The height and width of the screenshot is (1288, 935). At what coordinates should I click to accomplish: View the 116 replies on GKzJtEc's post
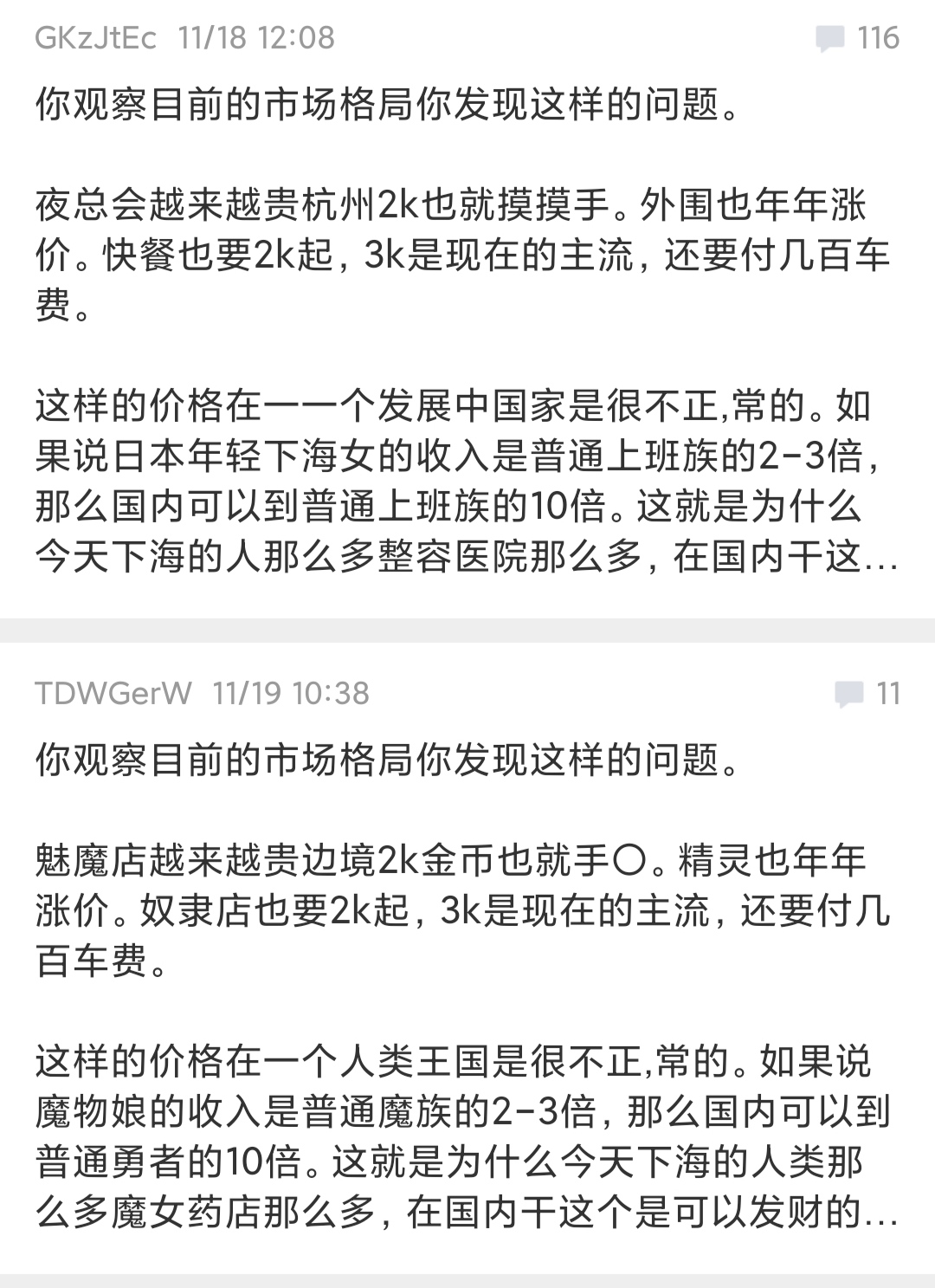[x=858, y=38]
